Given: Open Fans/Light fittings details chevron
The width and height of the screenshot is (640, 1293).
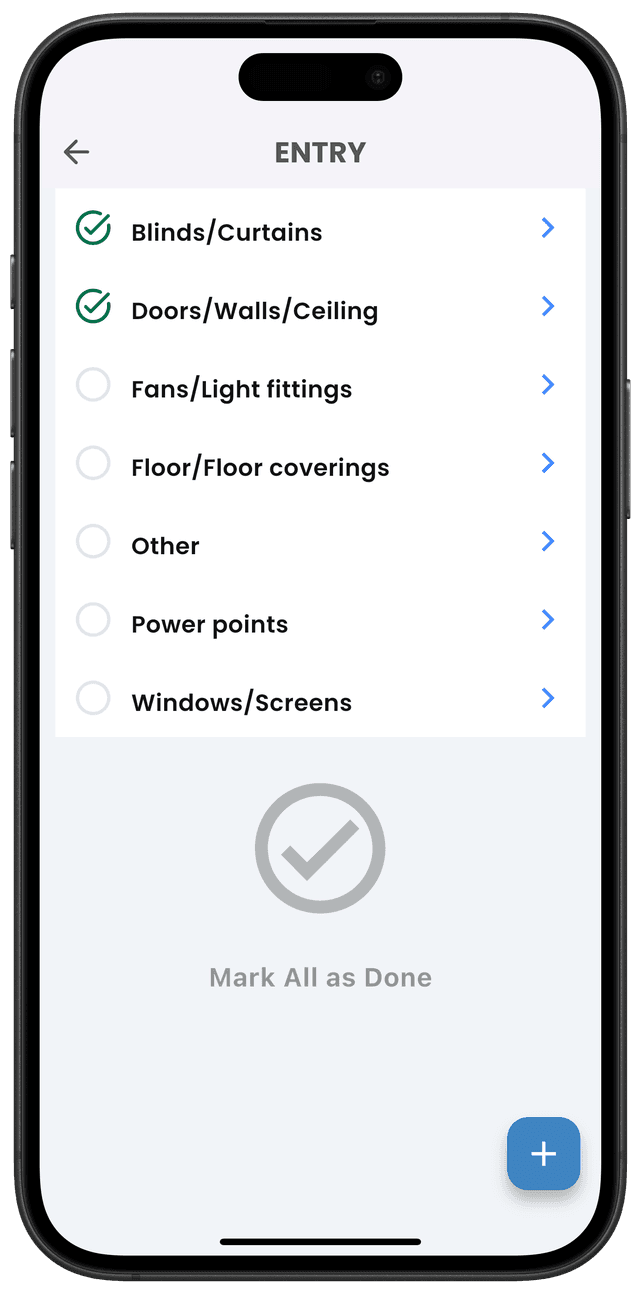Looking at the screenshot, I should 547,385.
